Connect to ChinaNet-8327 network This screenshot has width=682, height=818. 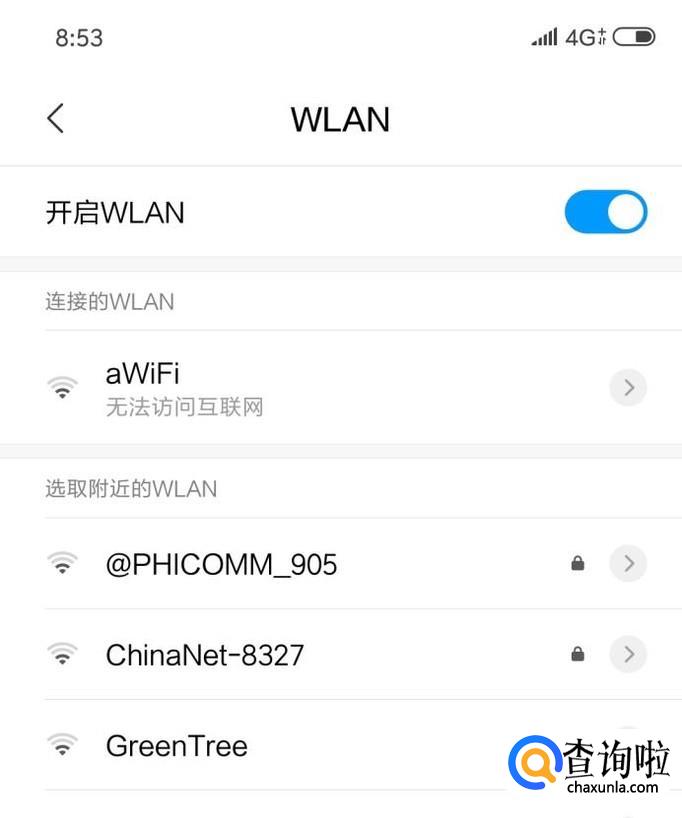[x=341, y=654]
